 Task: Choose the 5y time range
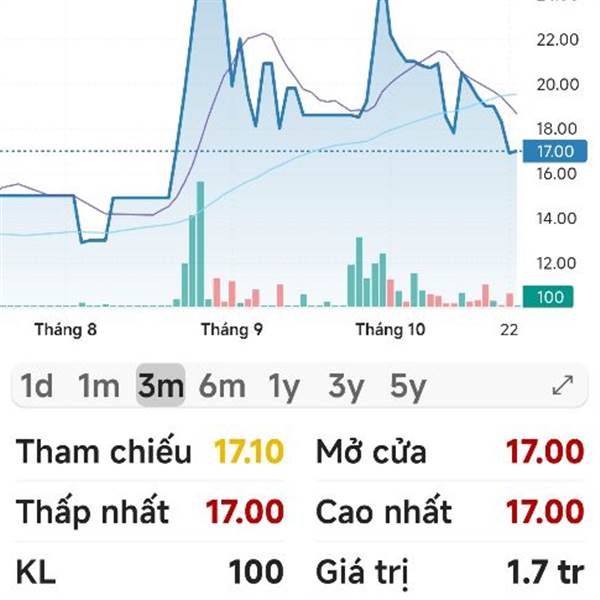tap(408, 386)
